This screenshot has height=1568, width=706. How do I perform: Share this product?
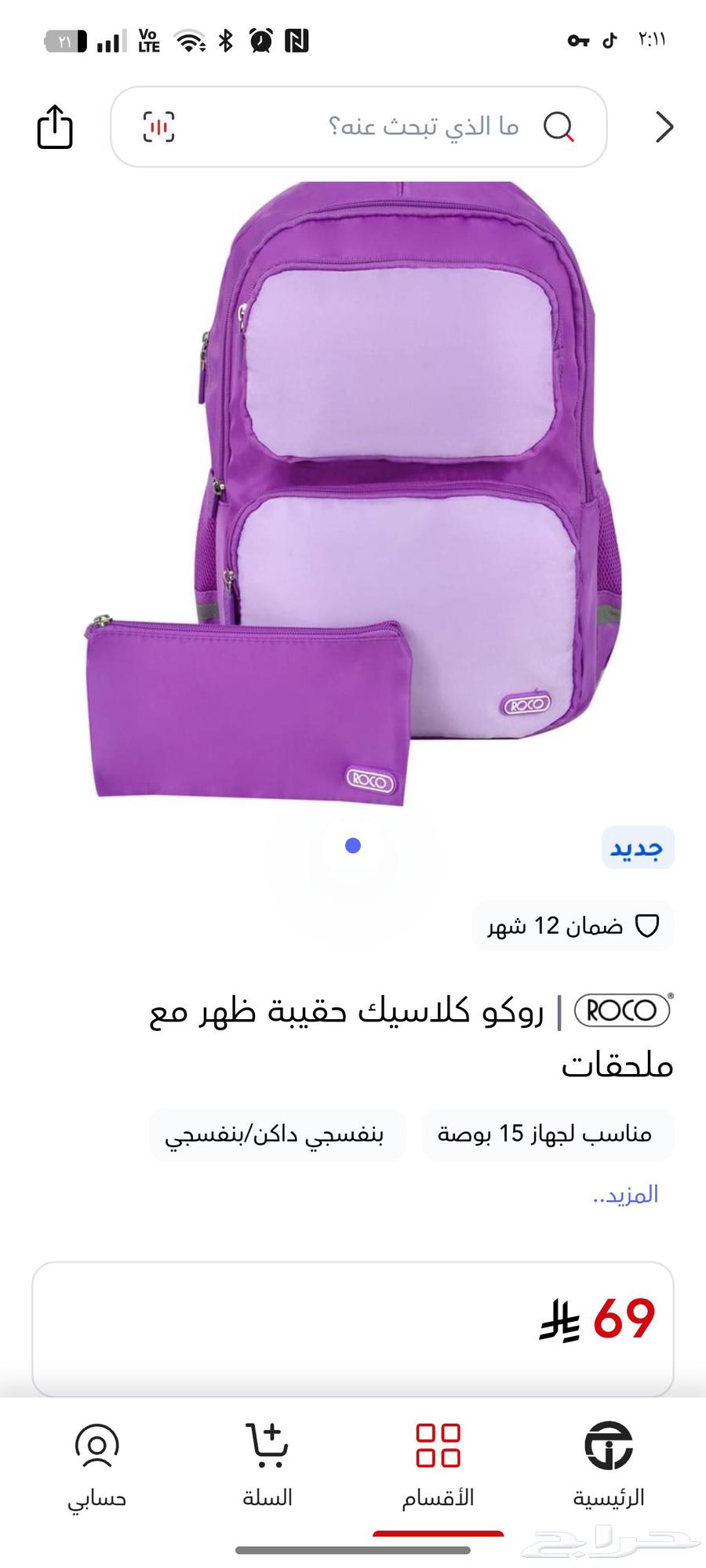tap(55, 127)
